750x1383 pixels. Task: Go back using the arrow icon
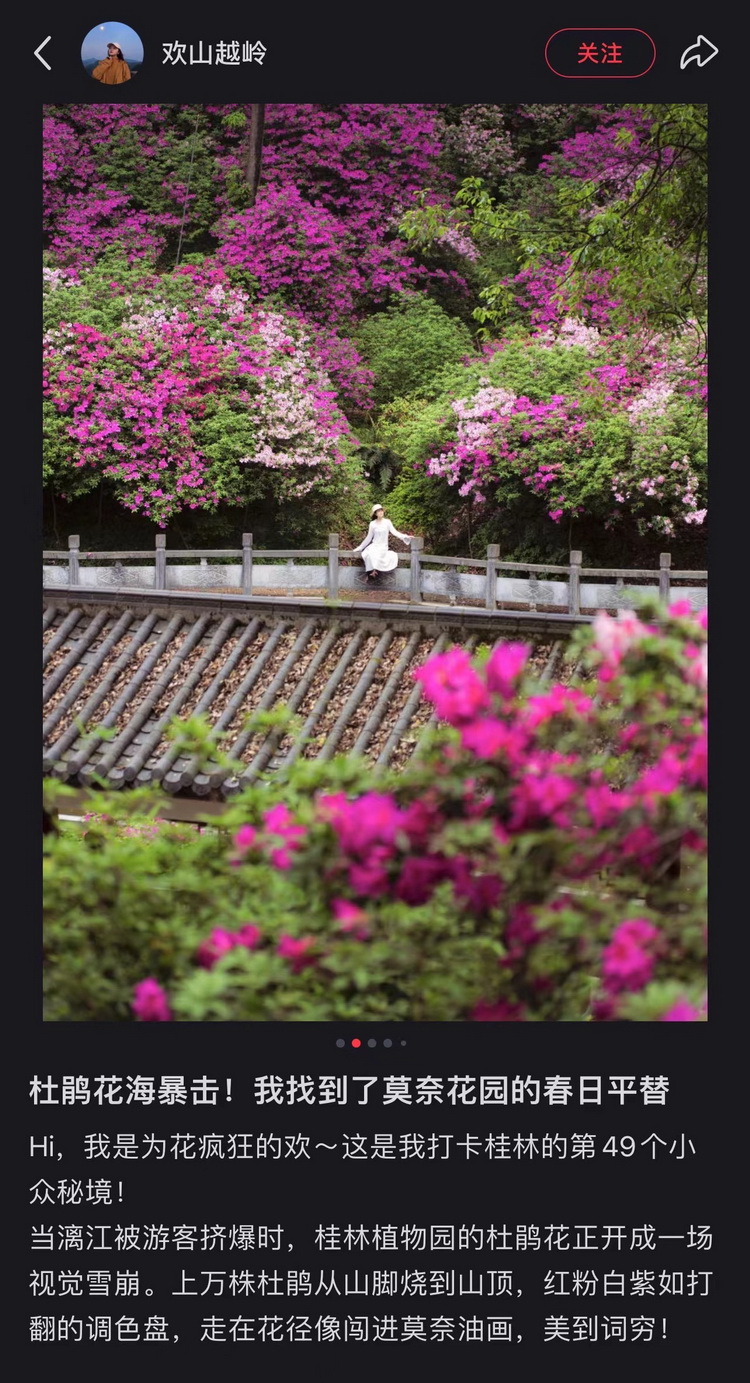tap(42, 53)
